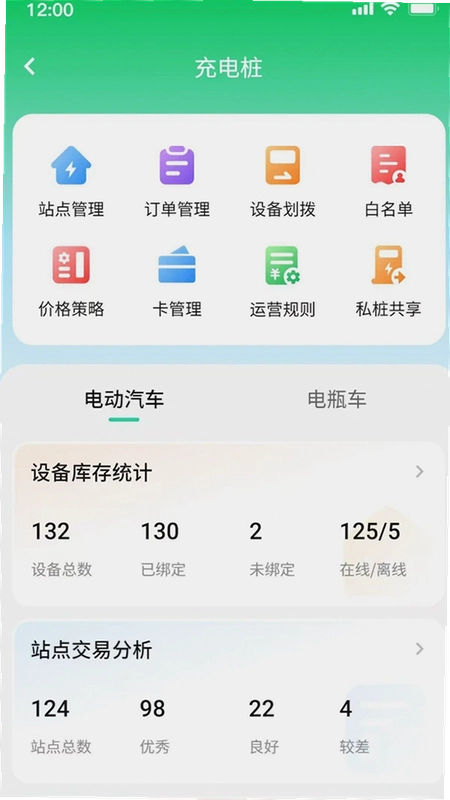This screenshot has width=450, height=800.
Task: Expand the 设备库存统计 card via its chevron
Action: tap(420, 472)
